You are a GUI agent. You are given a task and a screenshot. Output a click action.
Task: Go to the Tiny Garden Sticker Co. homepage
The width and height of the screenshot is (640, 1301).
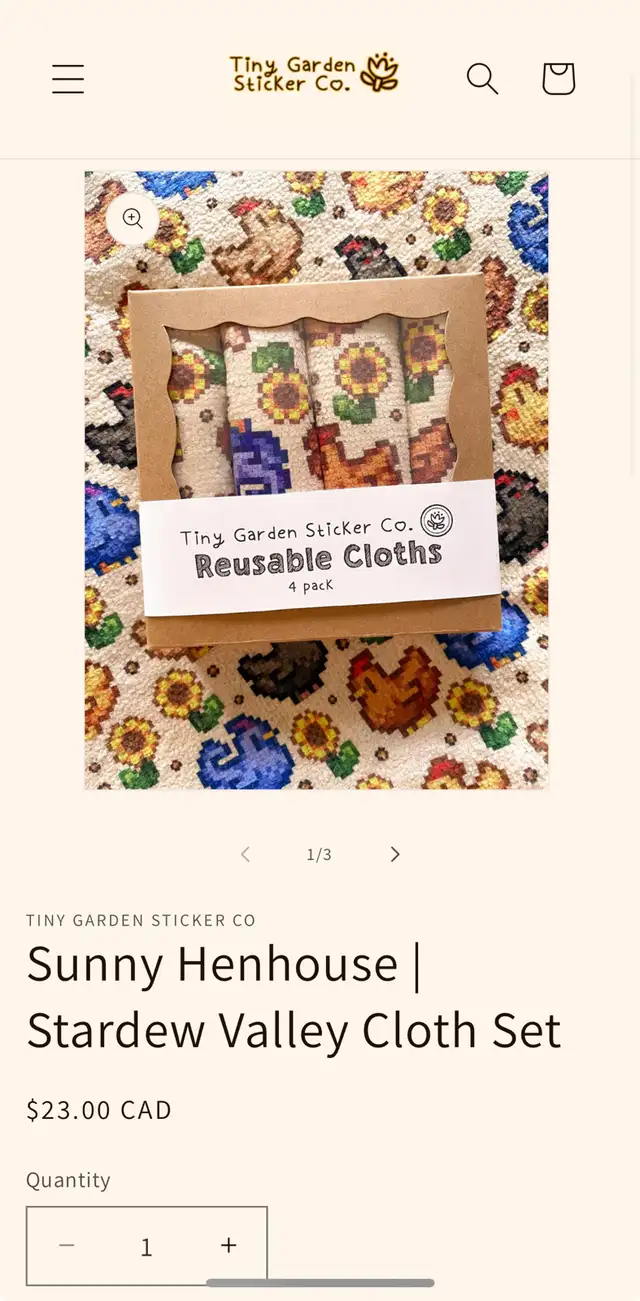315,74
